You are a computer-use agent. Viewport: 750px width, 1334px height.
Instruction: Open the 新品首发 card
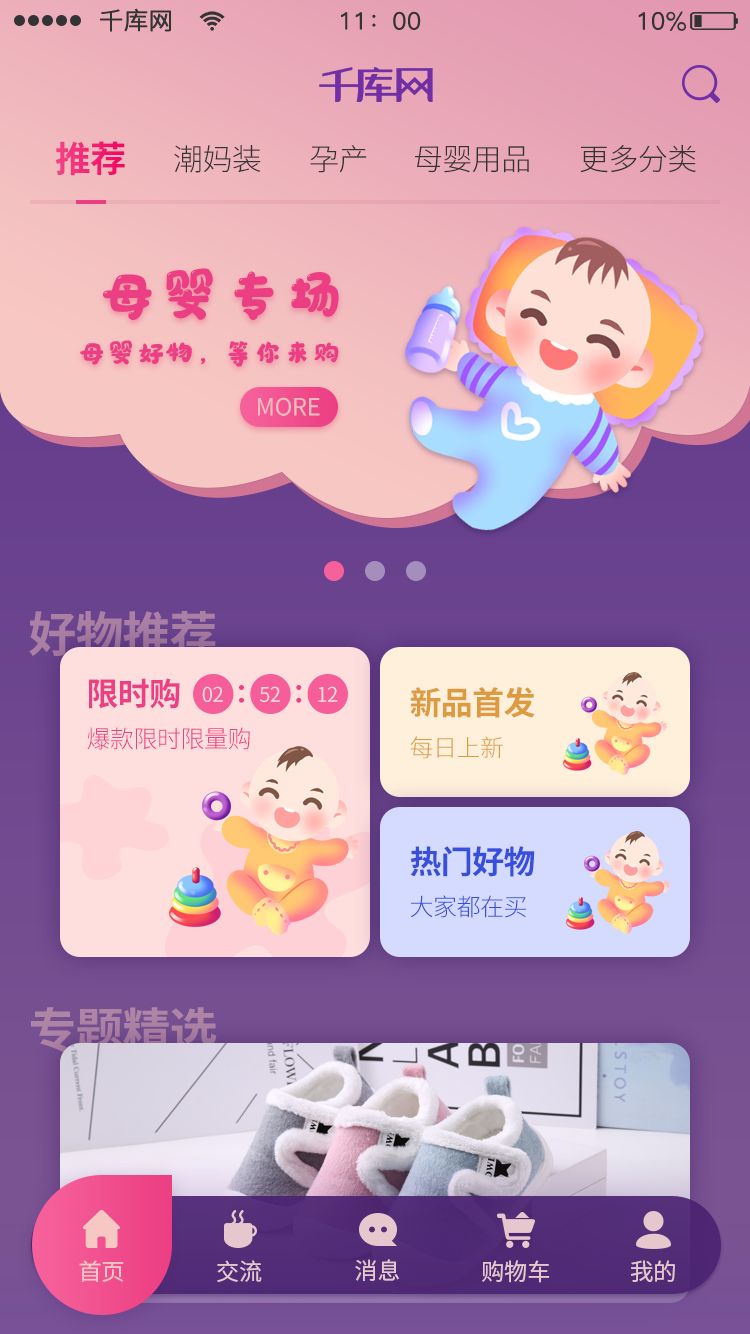click(535, 722)
